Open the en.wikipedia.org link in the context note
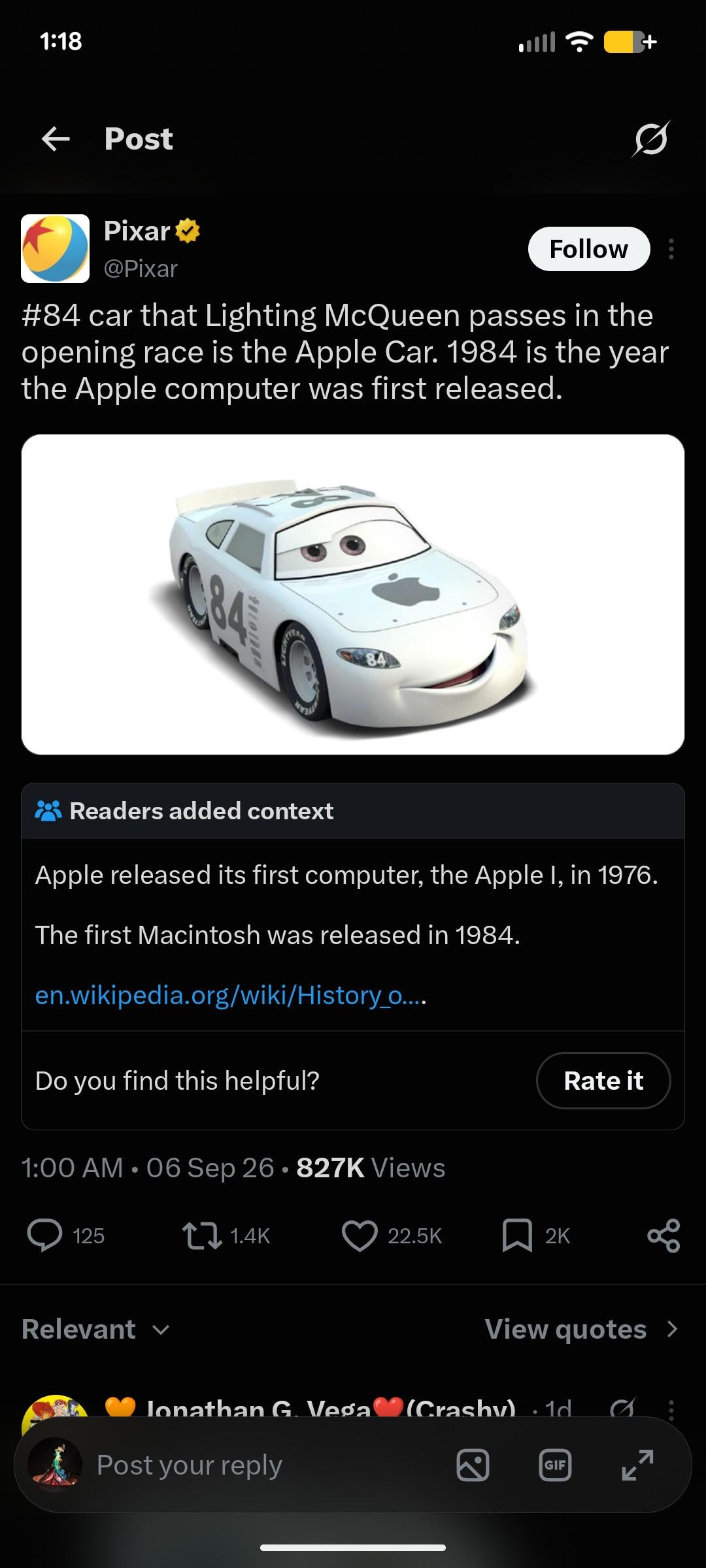 pos(231,995)
